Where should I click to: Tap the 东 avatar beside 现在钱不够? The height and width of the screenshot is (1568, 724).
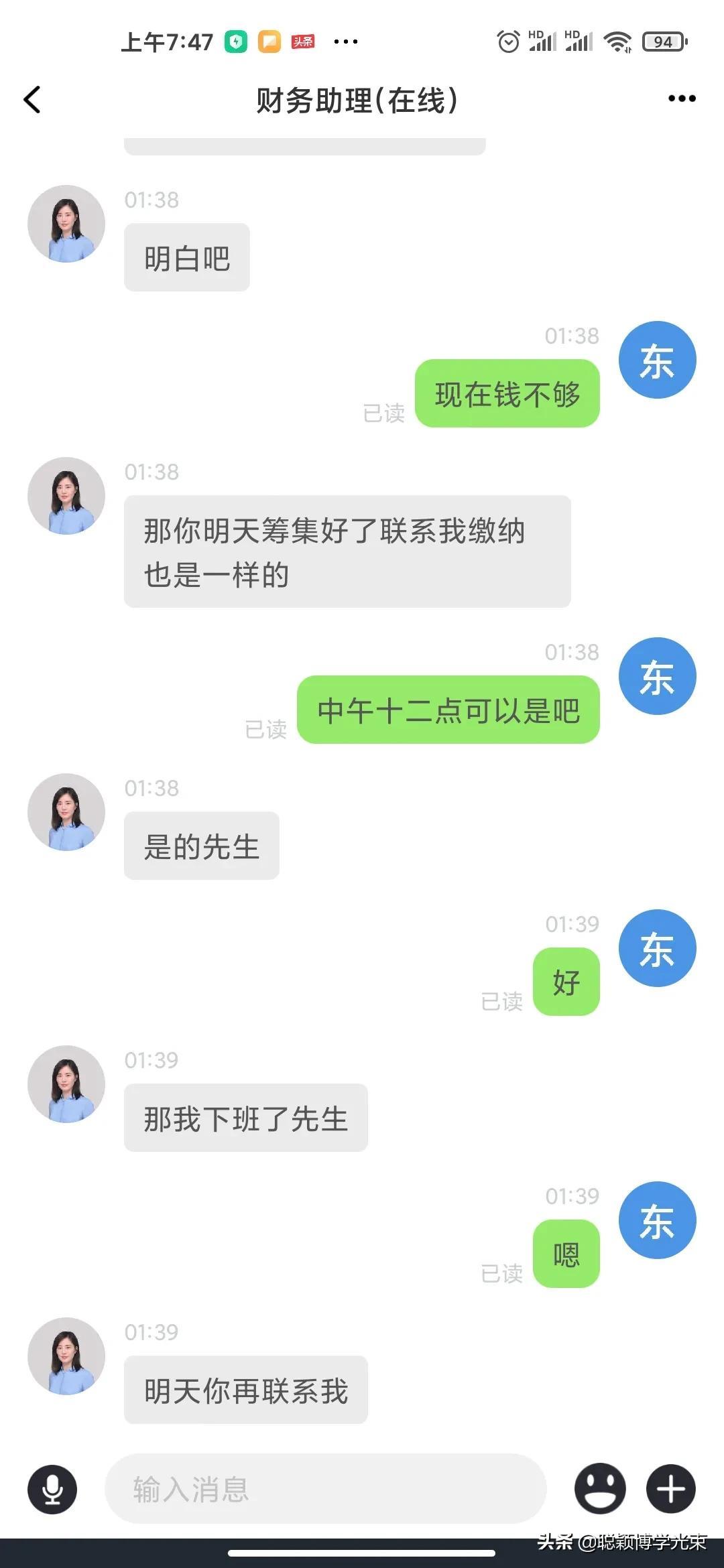[x=657, y=360]
